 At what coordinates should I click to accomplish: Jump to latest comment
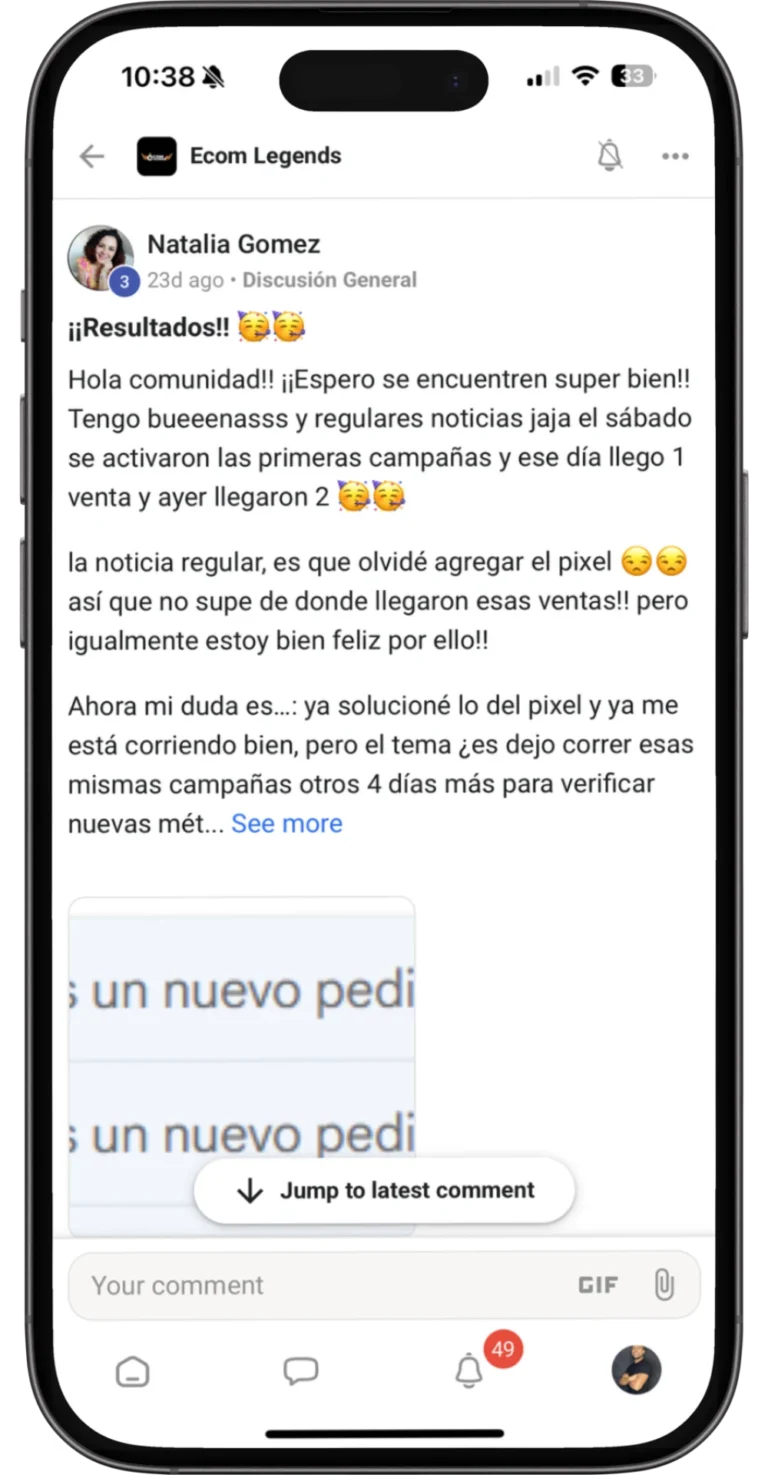385,1190
